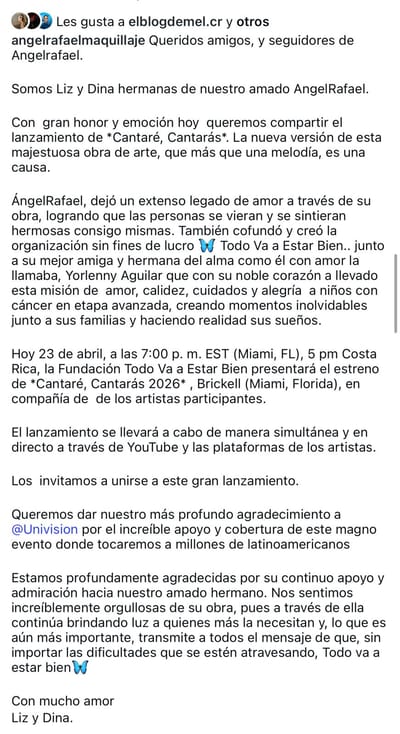View others who liked the post
Screen dimensions: 400x734
point(253,22)
